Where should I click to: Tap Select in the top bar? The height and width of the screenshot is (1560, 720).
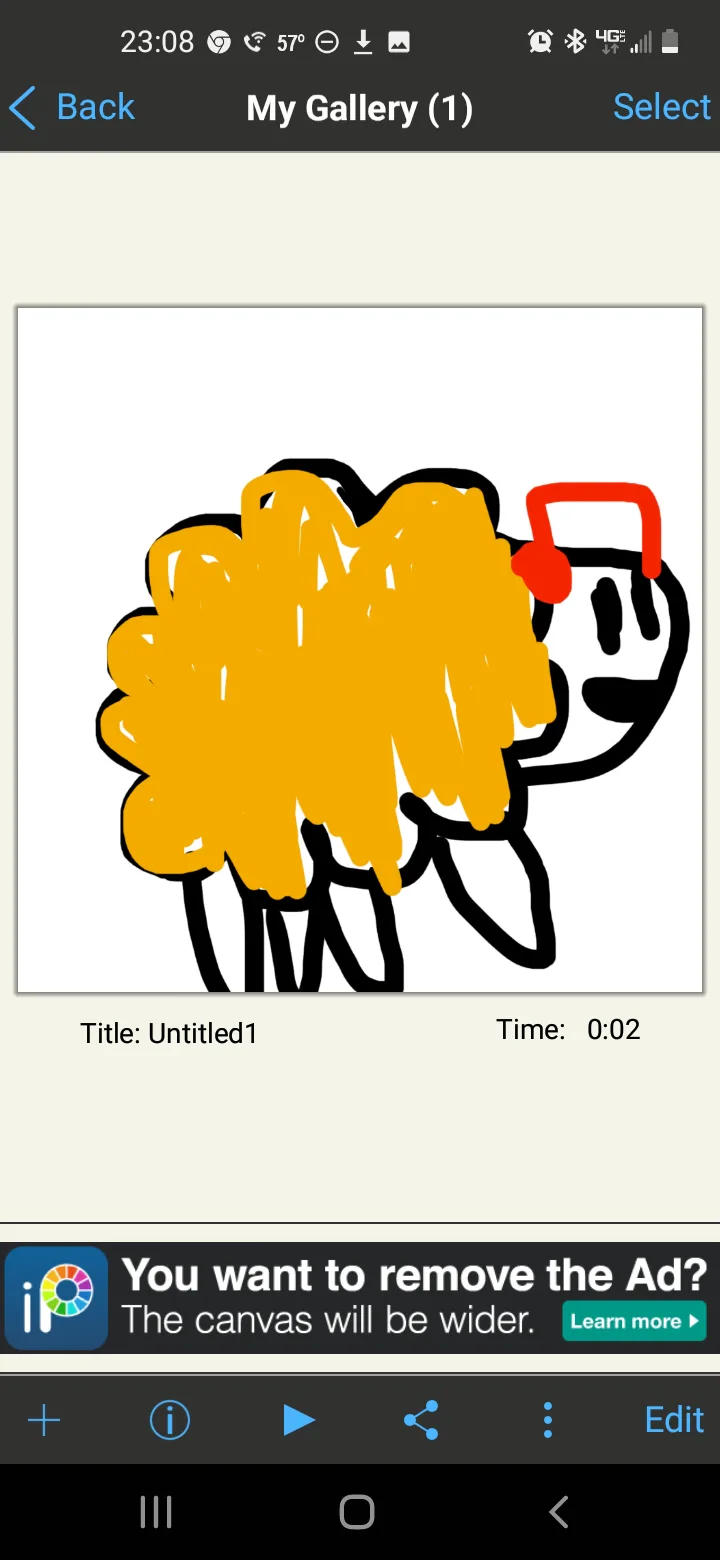[x=661, y=107]
